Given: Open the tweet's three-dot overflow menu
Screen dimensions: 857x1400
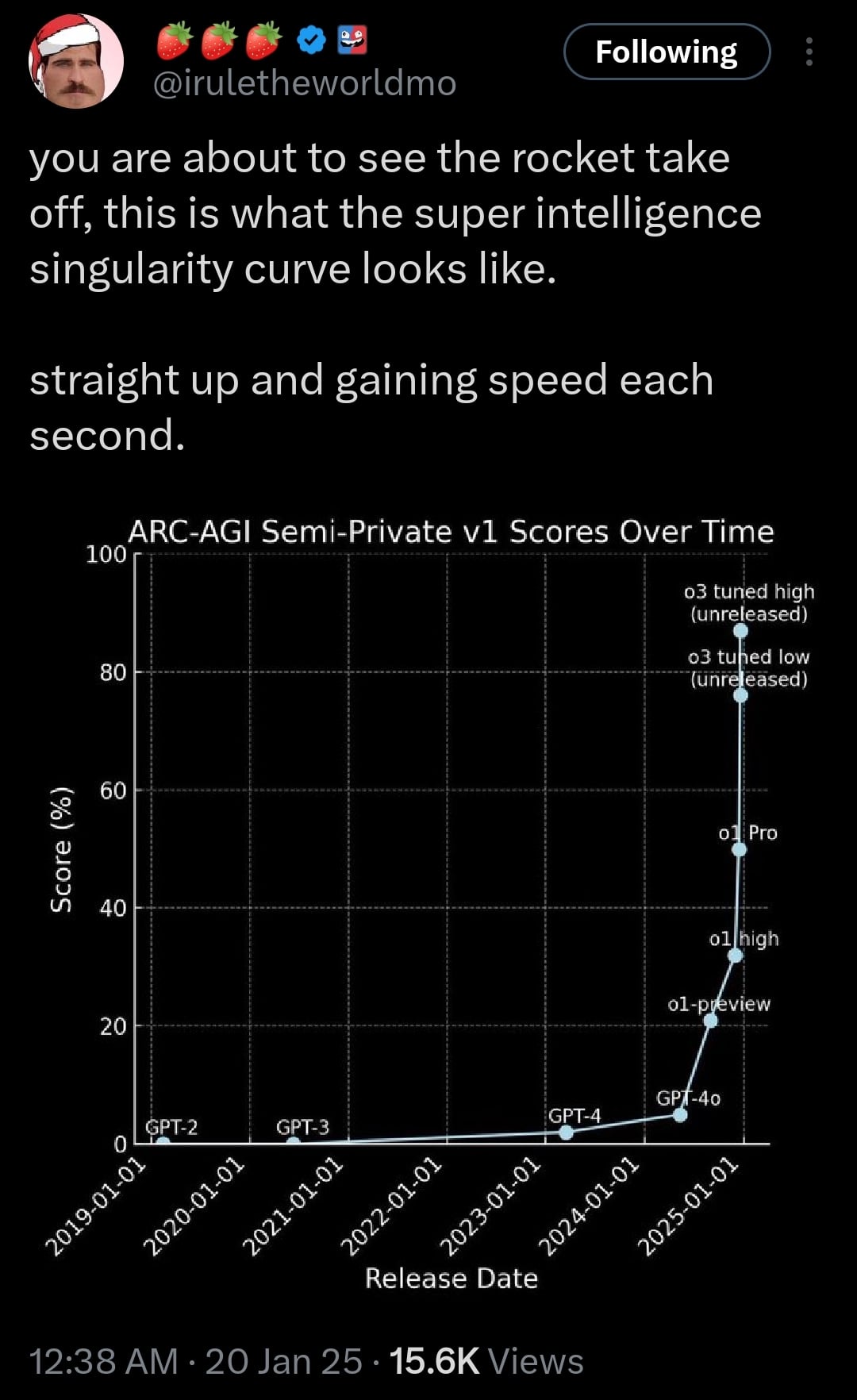Looking at the screenshot, I should click(809, 52).
